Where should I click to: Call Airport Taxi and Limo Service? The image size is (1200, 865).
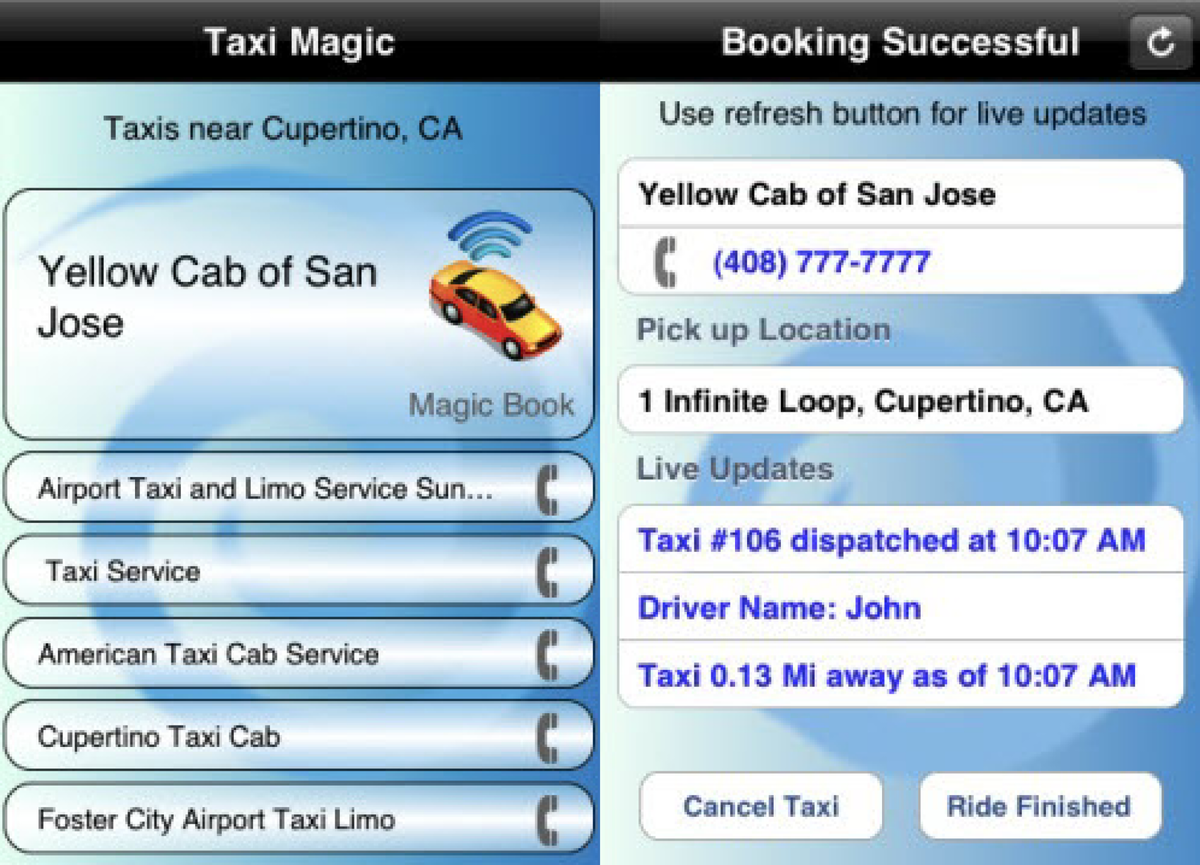pyautogui.click(x=546, y=490)
